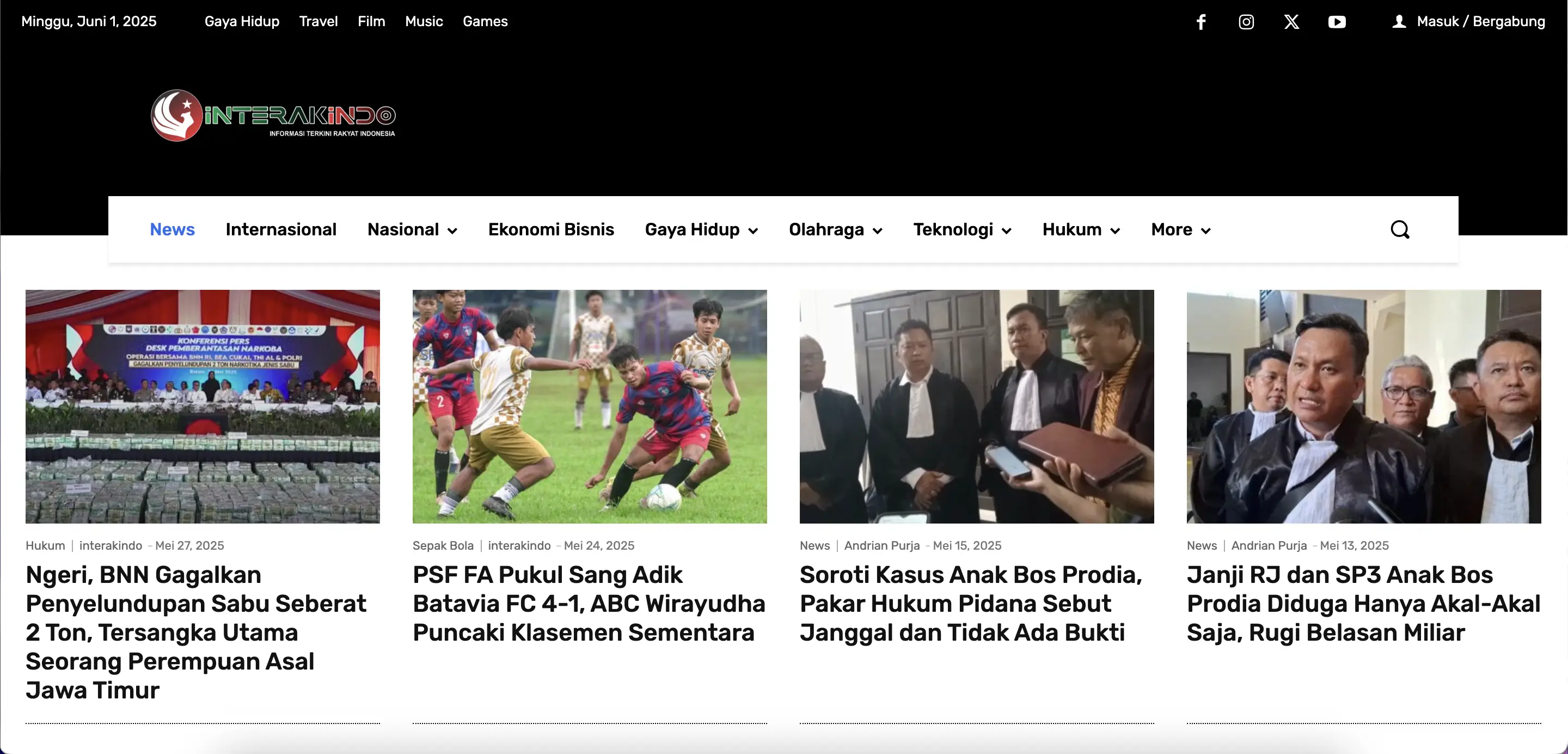Open Soroti Kasus Anak Bos Prodia article
The width and height of the screenshot is (1568, 754).
971,603
